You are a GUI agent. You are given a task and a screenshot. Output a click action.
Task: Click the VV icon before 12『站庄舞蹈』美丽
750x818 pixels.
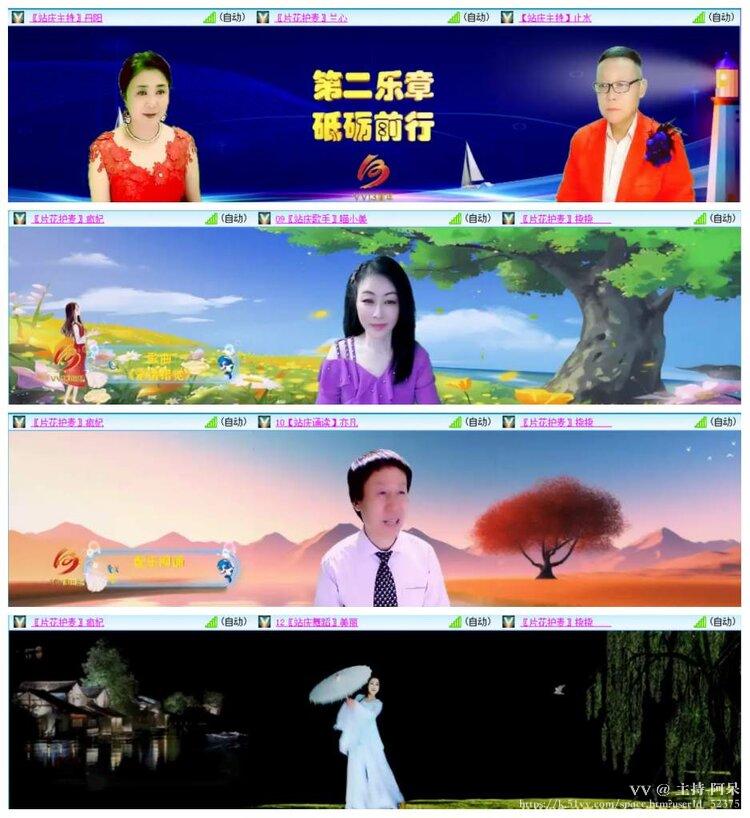point(263,620)
